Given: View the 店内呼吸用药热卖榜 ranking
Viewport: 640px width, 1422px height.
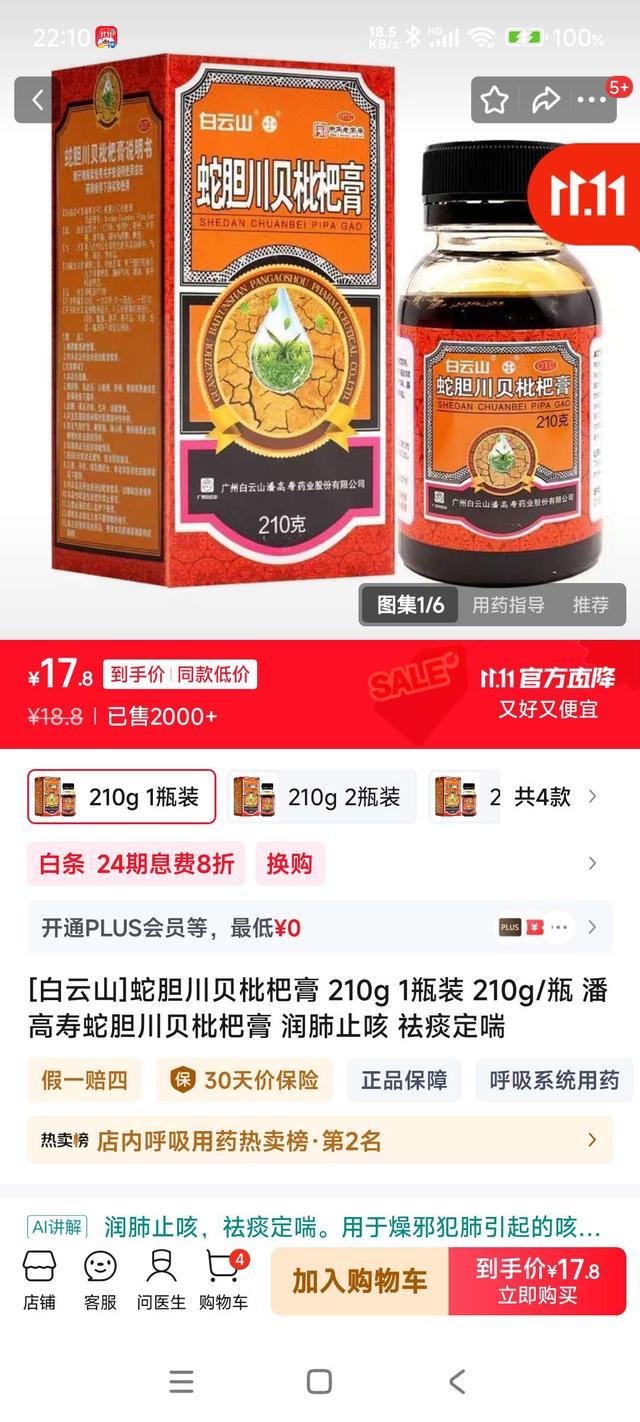Looking at the screenshot, I should click(320, 1140).
